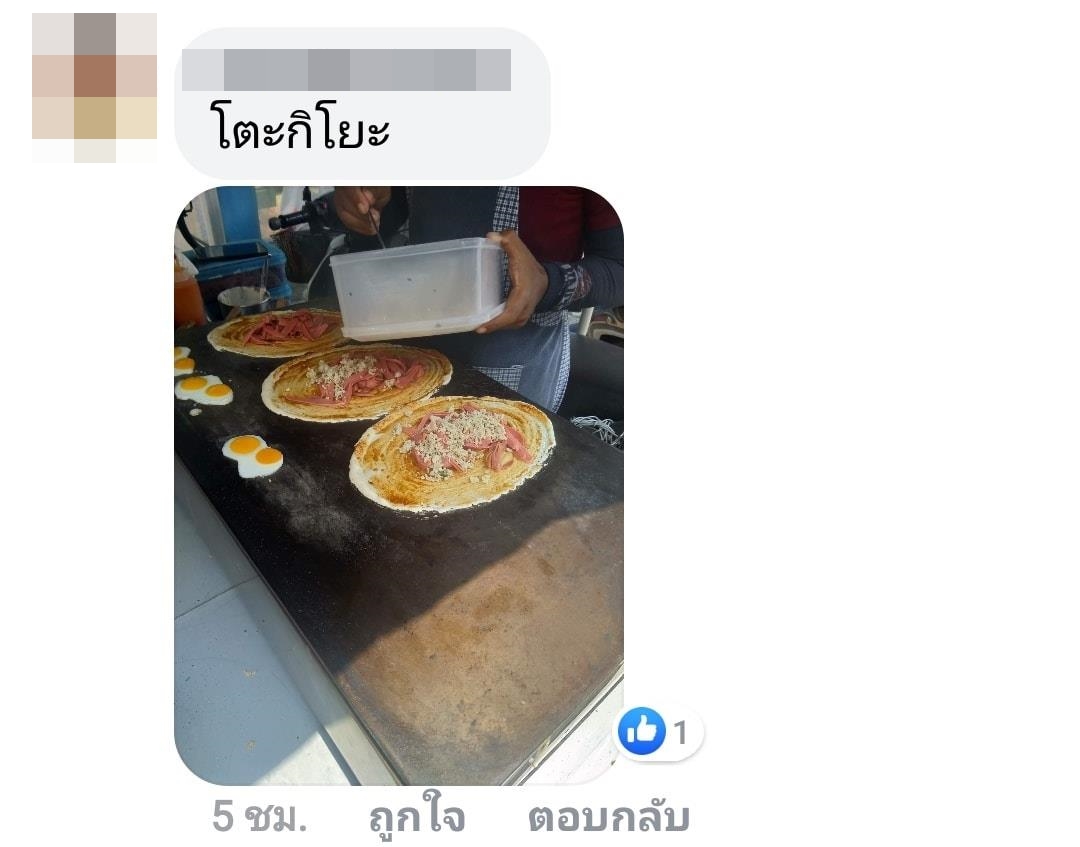The height and width of the screenshot is (847, 1080).
Task: Open the commenter's blurred name
Action: [346, 70]
